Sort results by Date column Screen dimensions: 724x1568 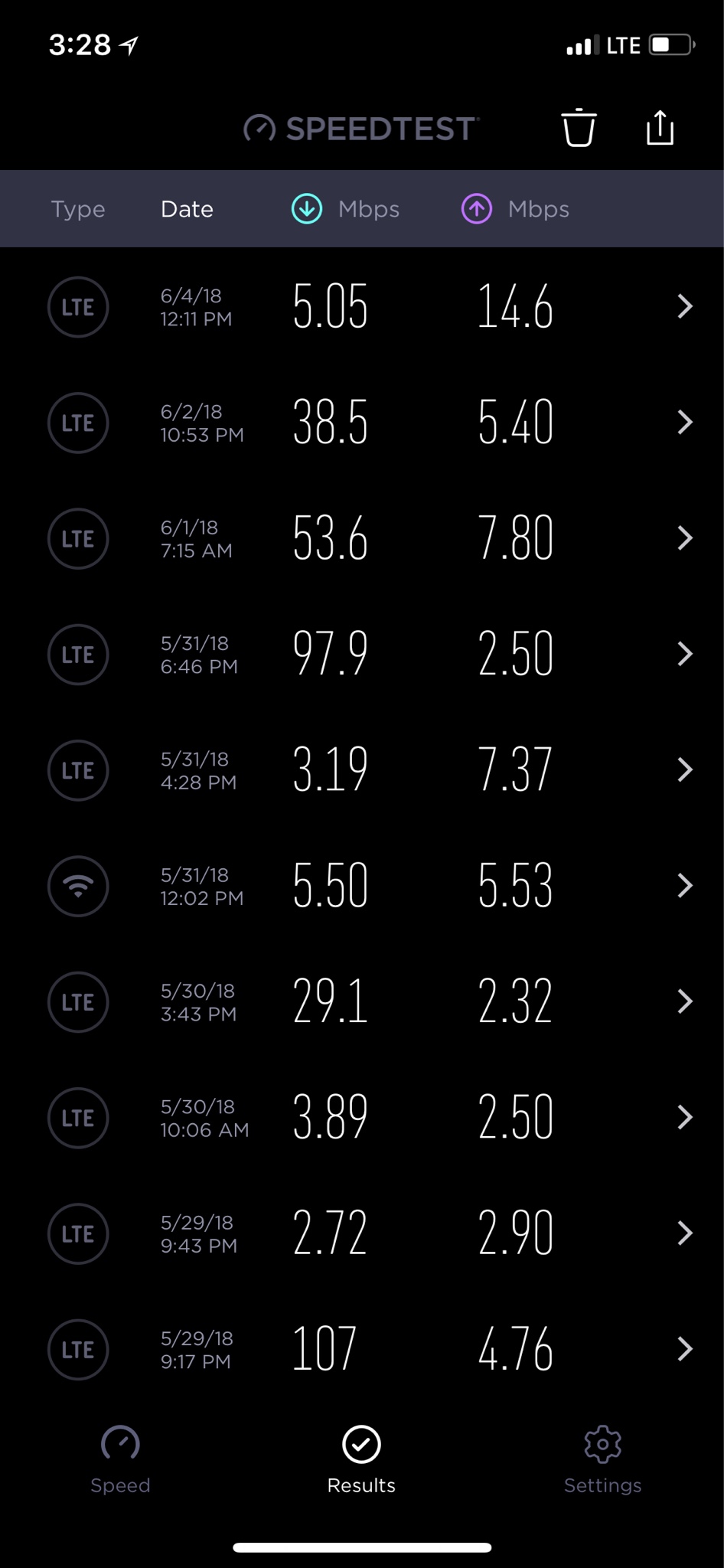pyautogui.click(x=187, y=209)
